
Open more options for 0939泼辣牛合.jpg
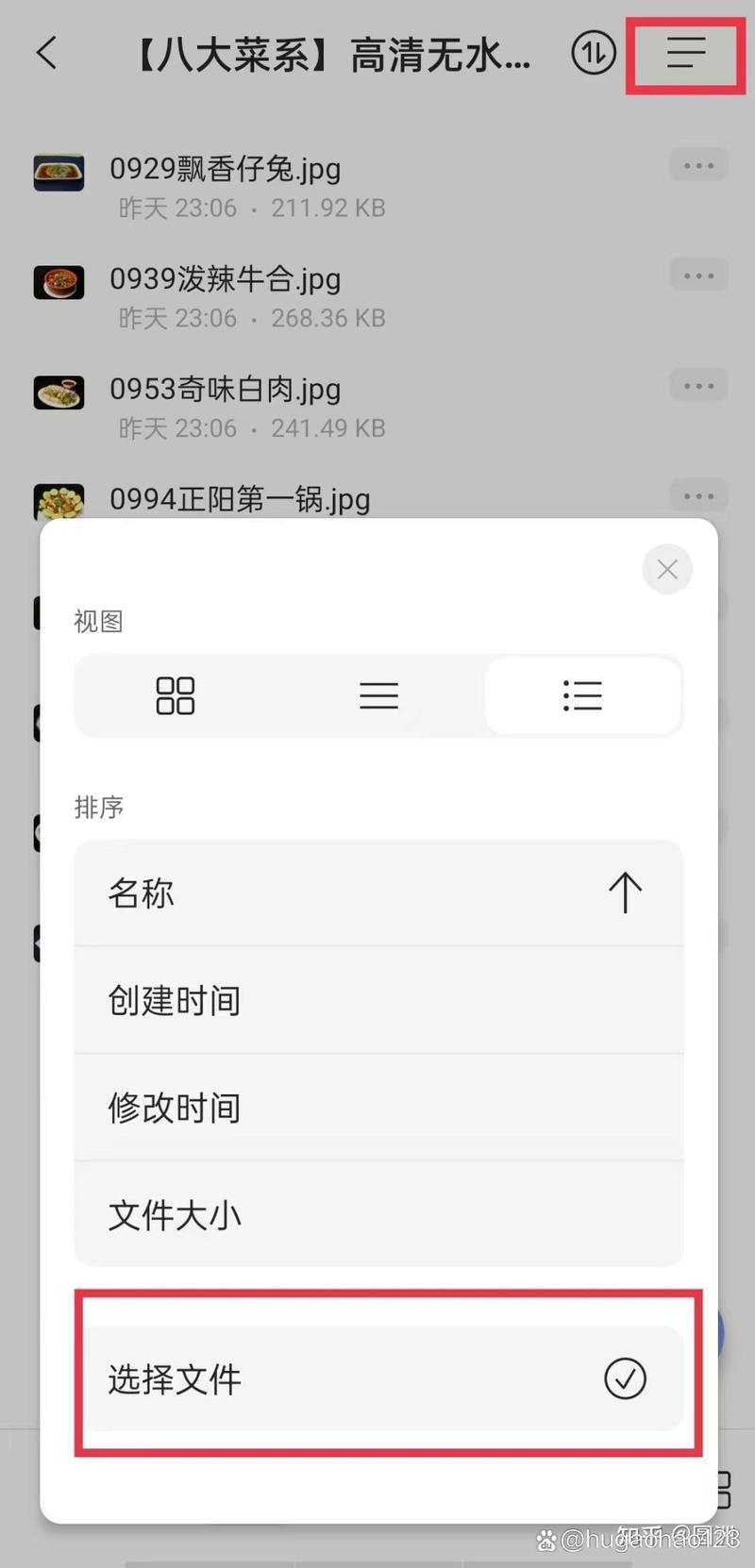[x=697, y=275]
